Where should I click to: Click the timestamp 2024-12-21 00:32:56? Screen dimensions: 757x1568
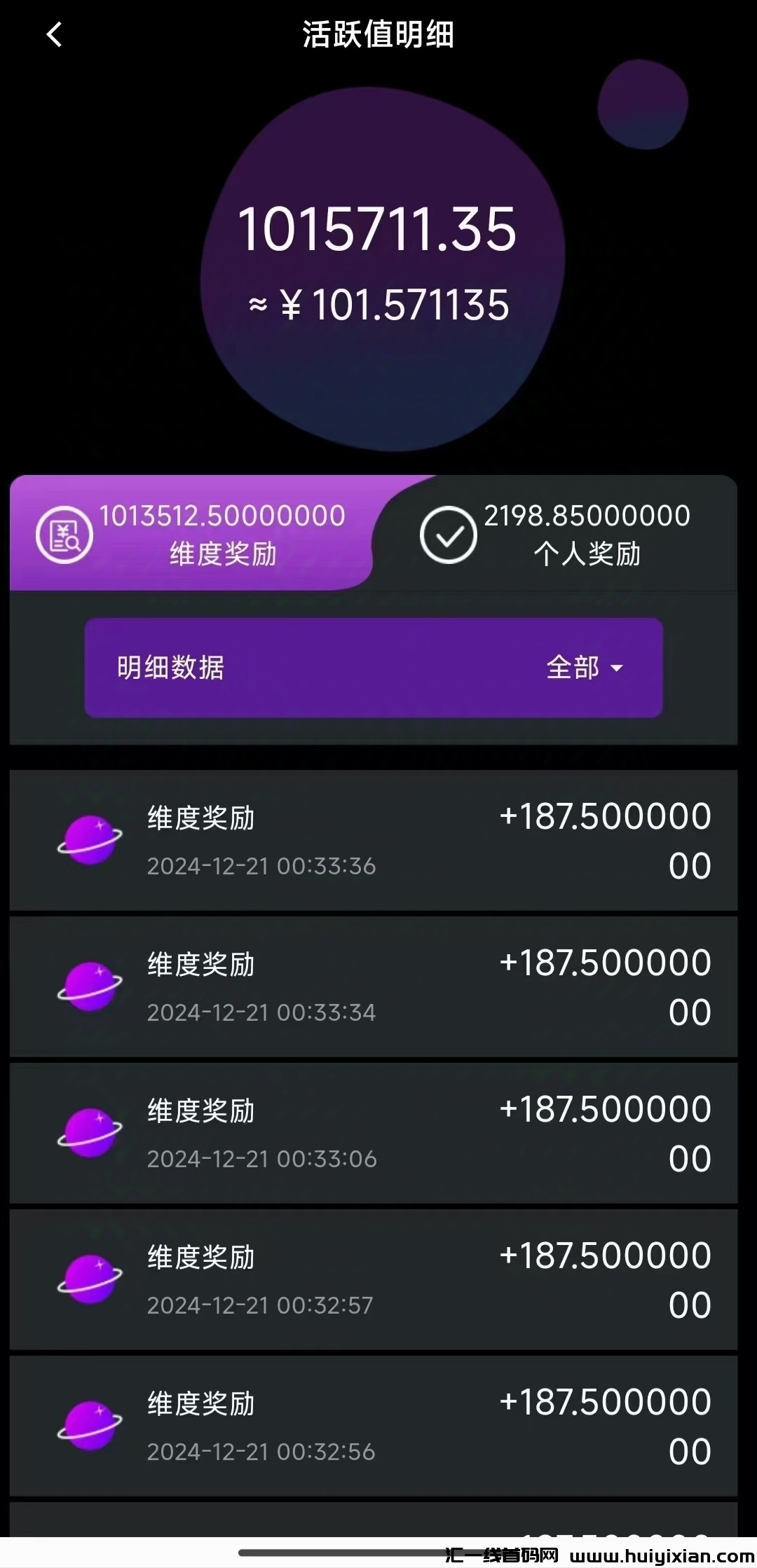coord(261,1452)
